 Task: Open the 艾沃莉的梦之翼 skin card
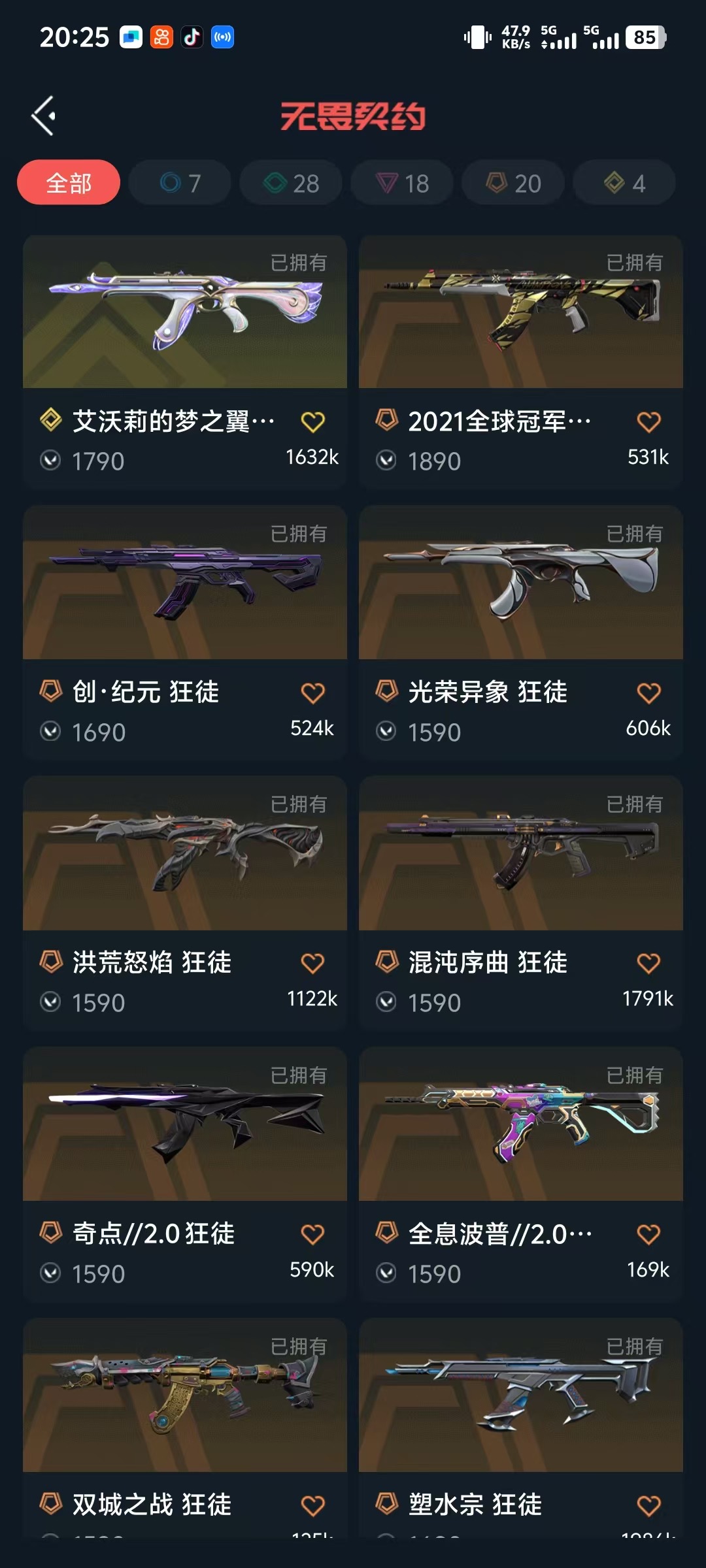pyautogui.click(x=185, y=312)
